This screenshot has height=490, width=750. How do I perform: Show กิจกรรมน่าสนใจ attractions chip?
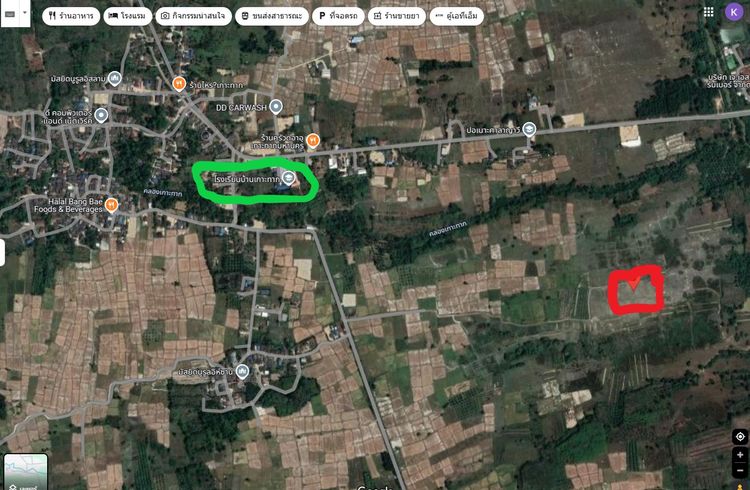coord(192,16)
